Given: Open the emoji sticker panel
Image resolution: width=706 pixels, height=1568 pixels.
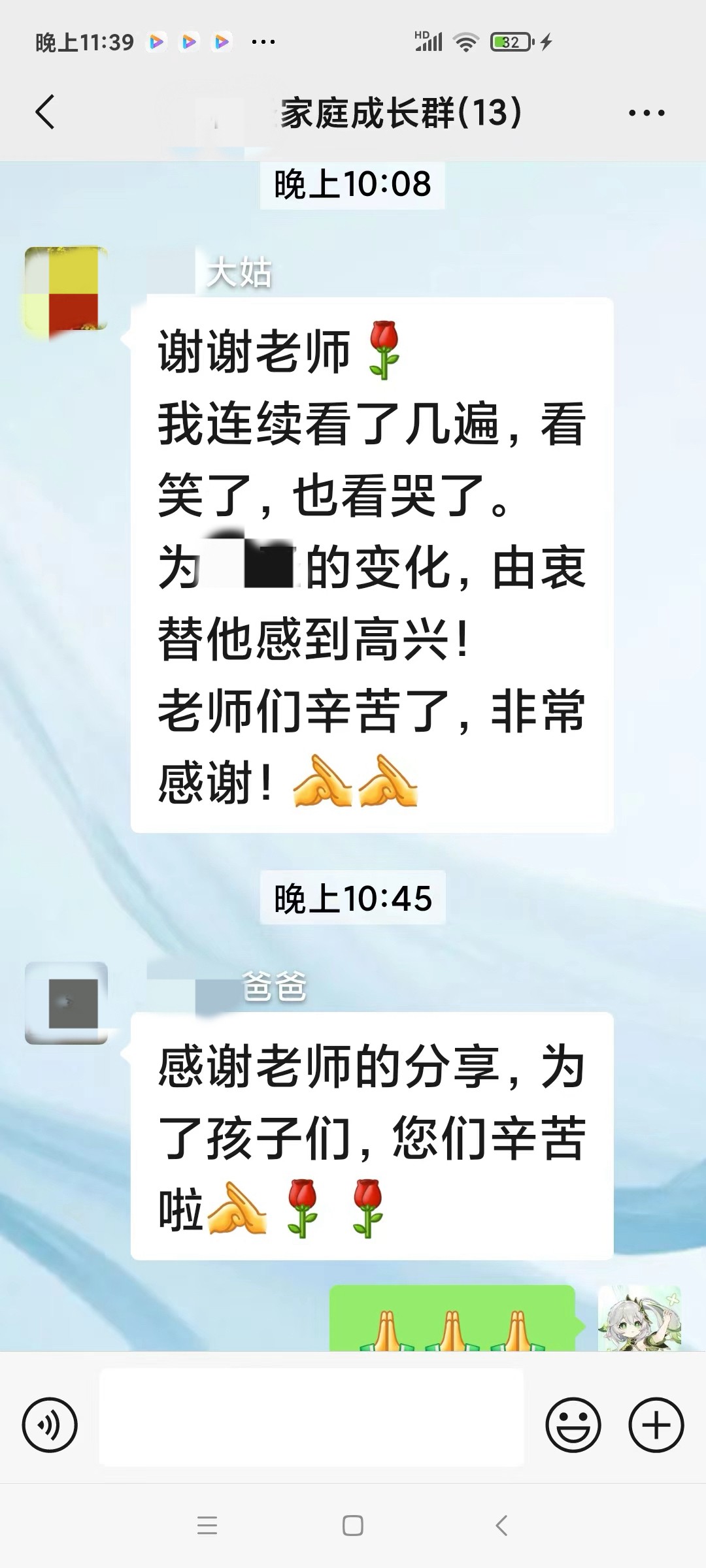Looking at the screenshot, I should click(573, 1425).
